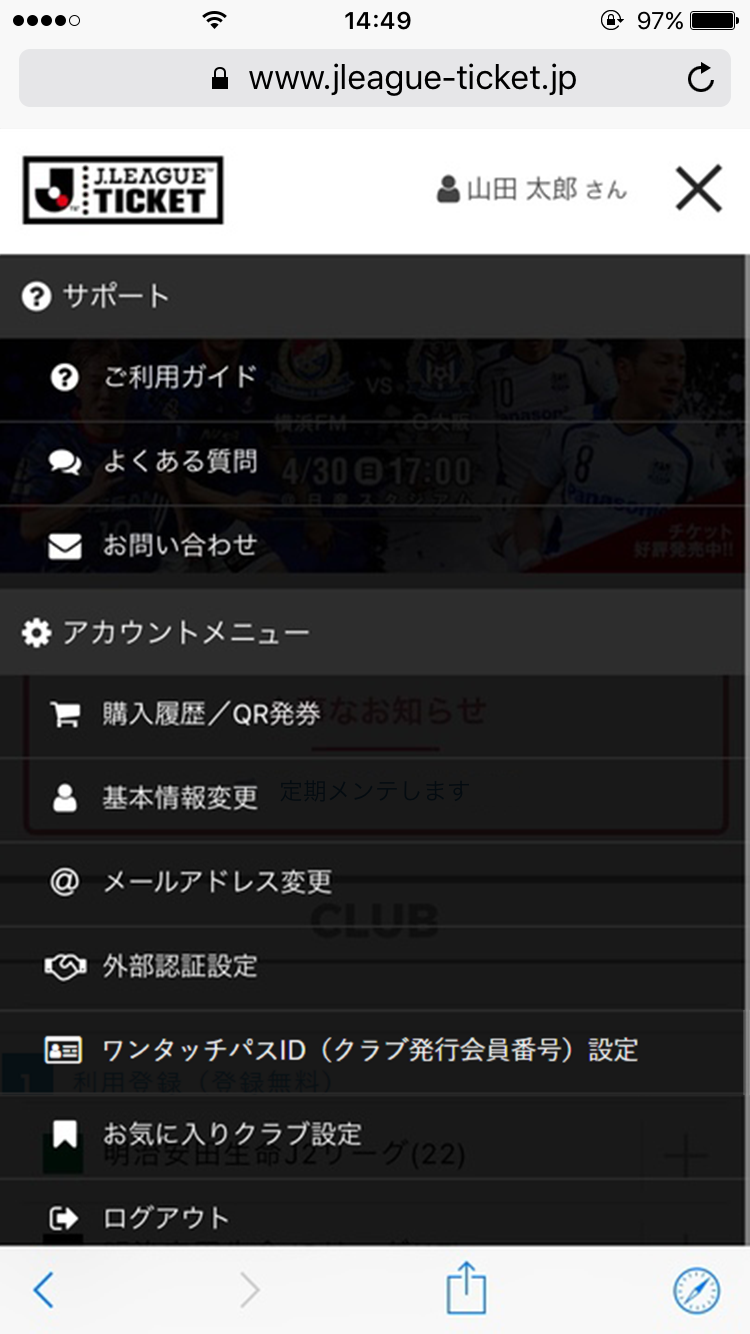Reload the page in the address bar
Screen dimensions: 750x1334
701,78
